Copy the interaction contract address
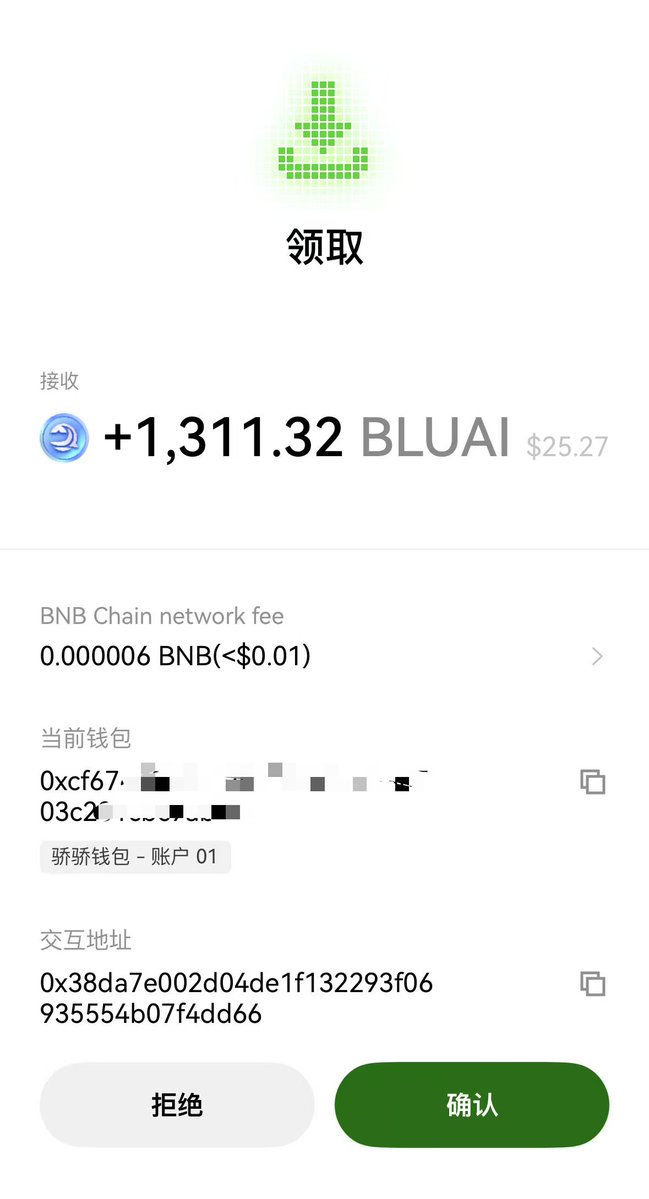This screenshot has height=1199, width=649. (593, 984)
